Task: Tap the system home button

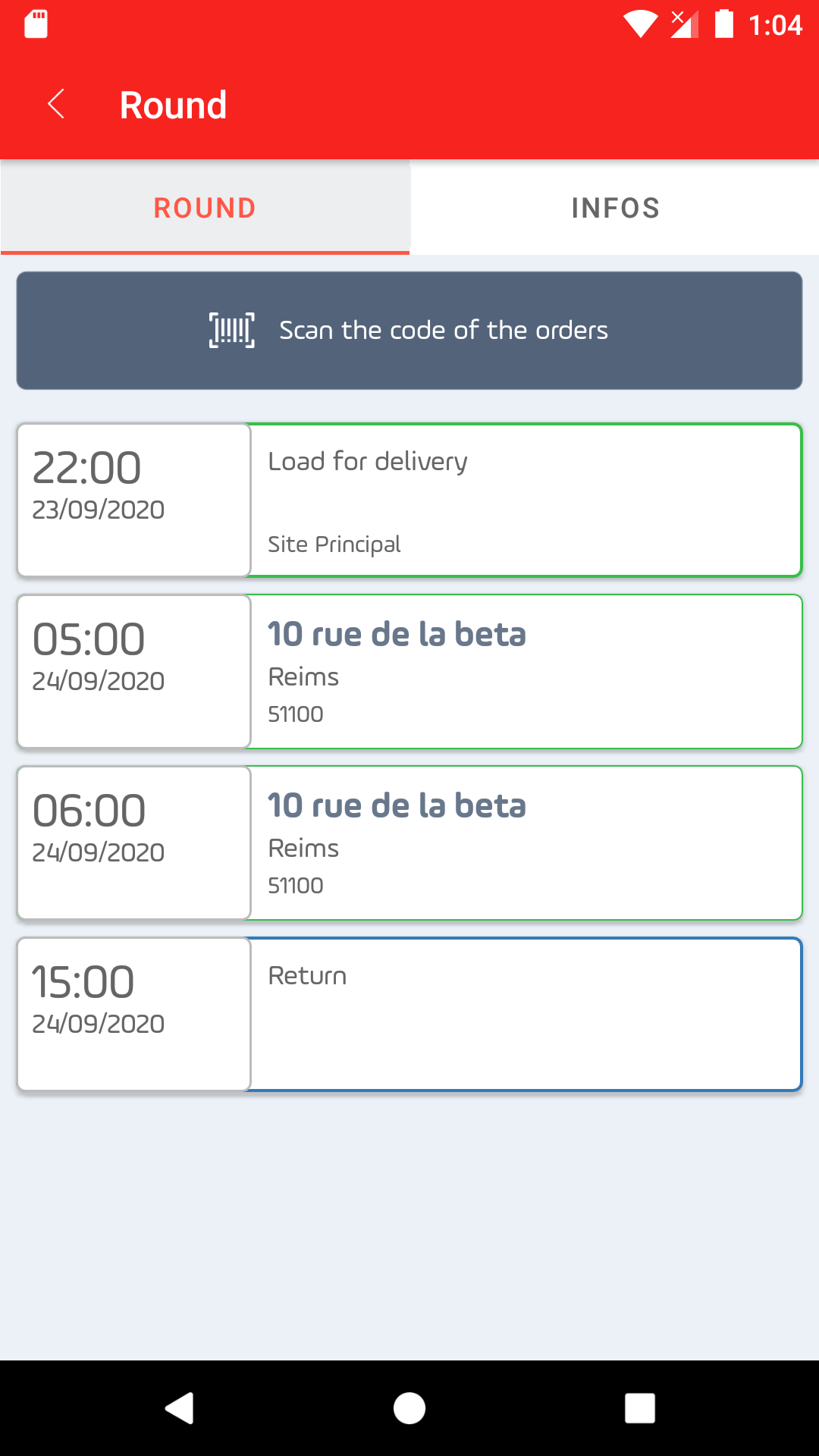Action: pyautogui.click(x=409, y=1408)
